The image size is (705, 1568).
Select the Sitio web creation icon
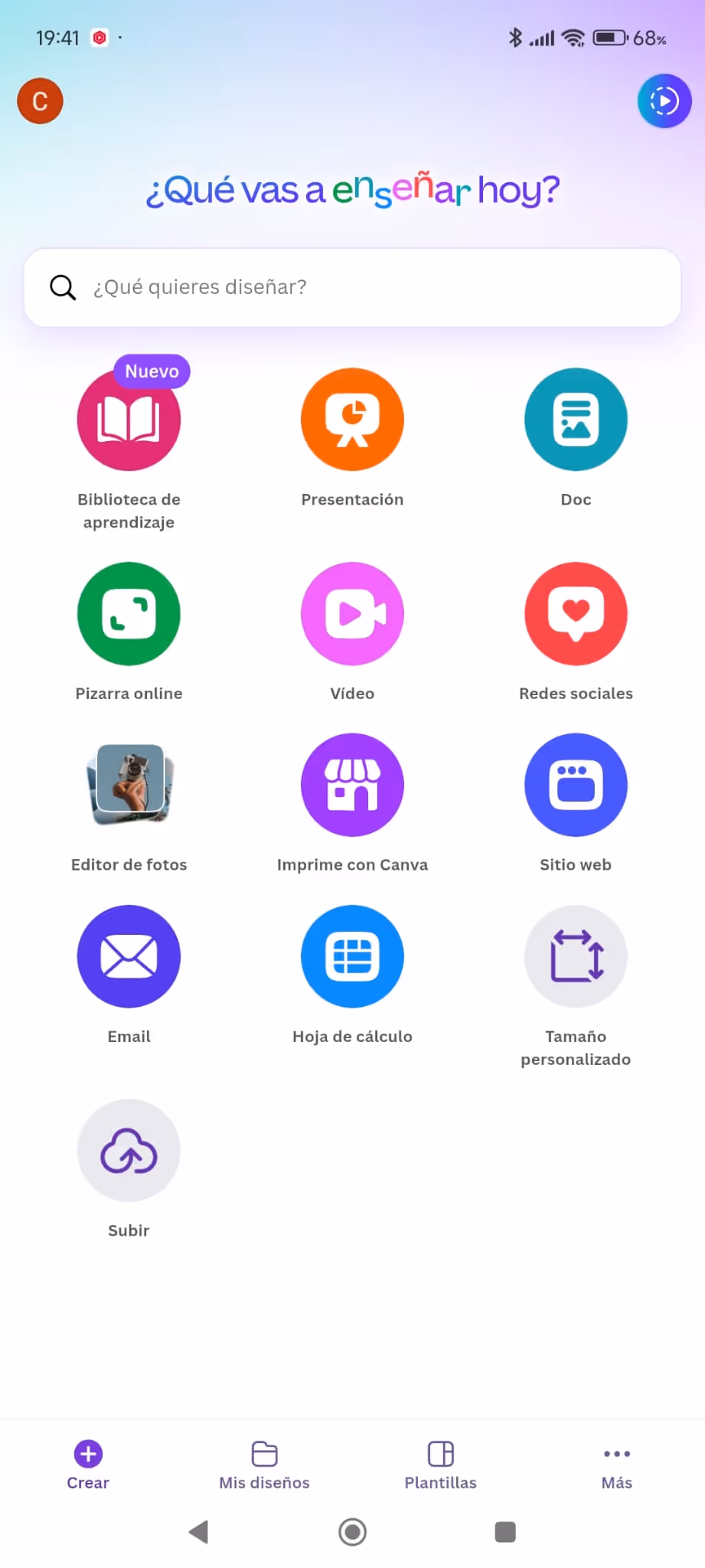click(576, 785)
